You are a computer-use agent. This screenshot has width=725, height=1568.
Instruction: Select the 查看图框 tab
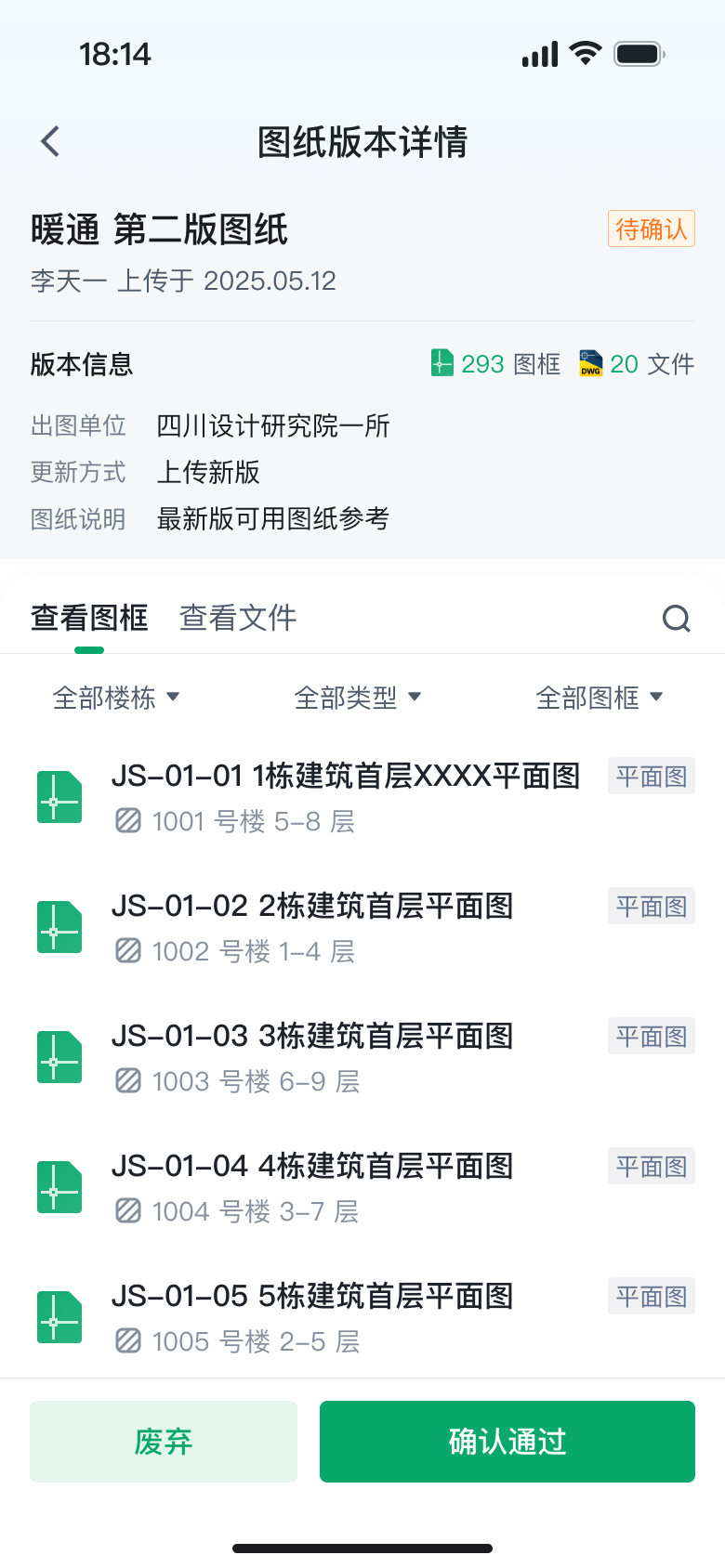click(88, 618)
